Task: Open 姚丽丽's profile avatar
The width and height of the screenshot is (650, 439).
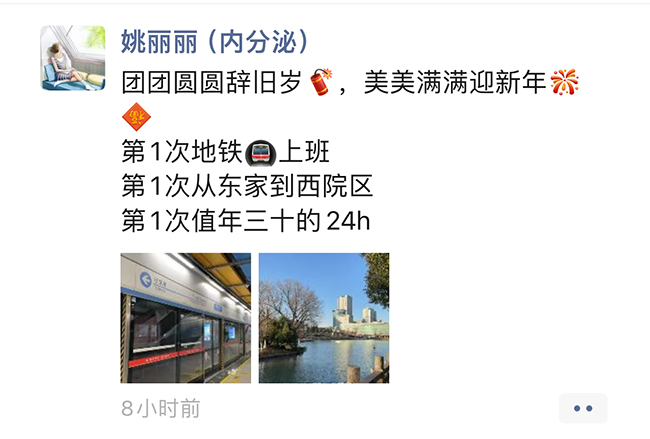Action: tap(73, 58)
